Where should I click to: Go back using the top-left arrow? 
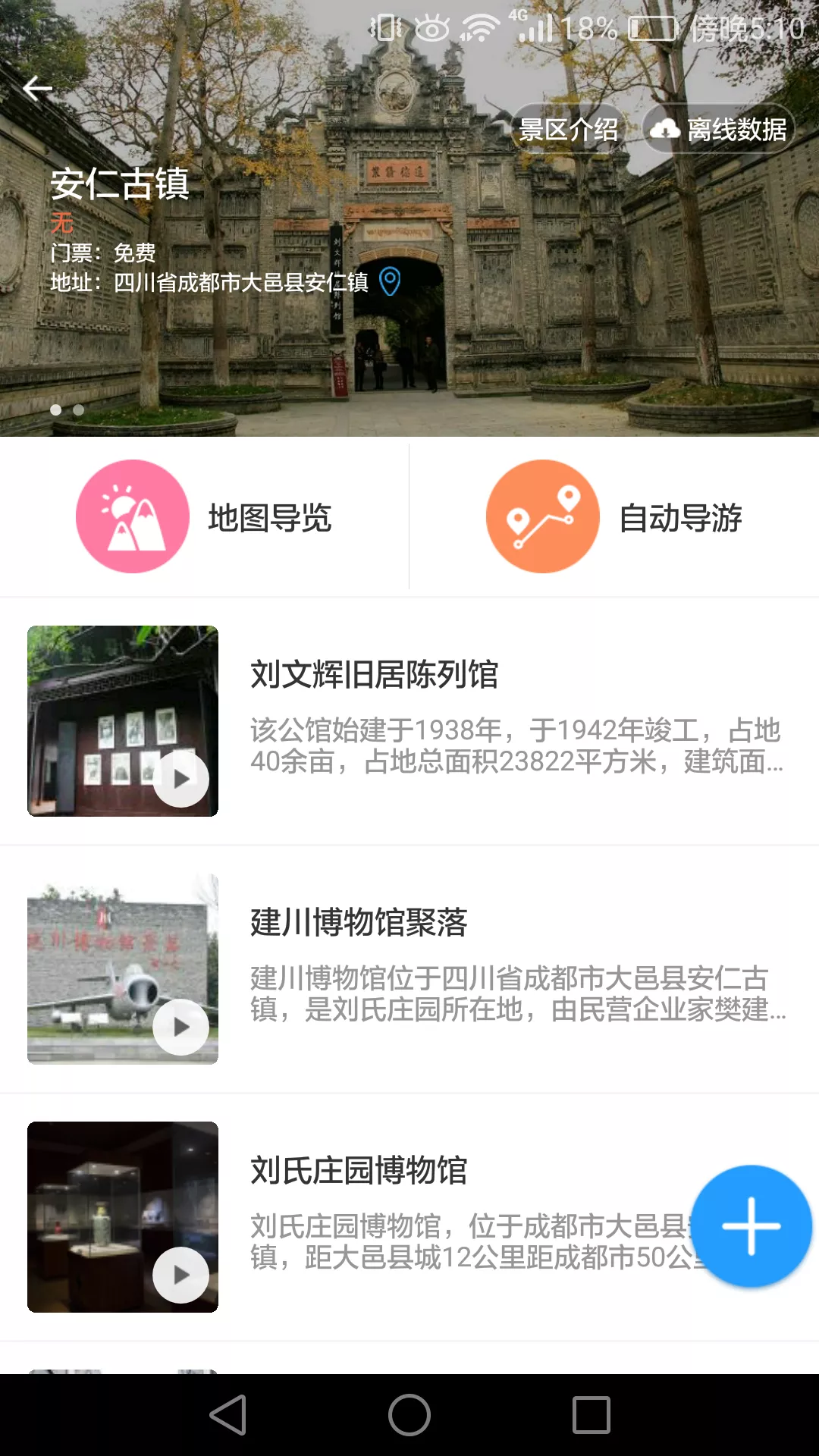click(x=37, y=89)
